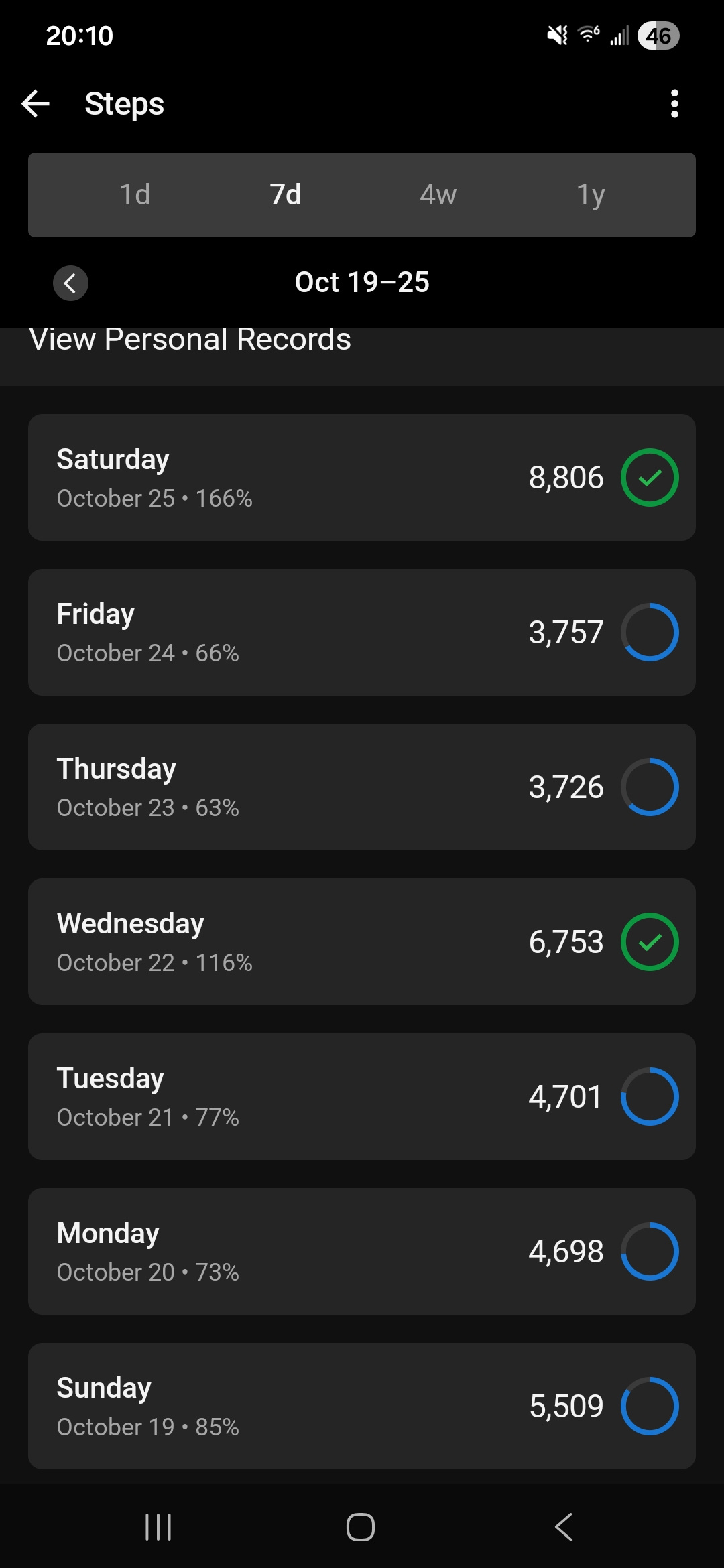
Task: Open Thursday October 23 entry
Action: 362,787
